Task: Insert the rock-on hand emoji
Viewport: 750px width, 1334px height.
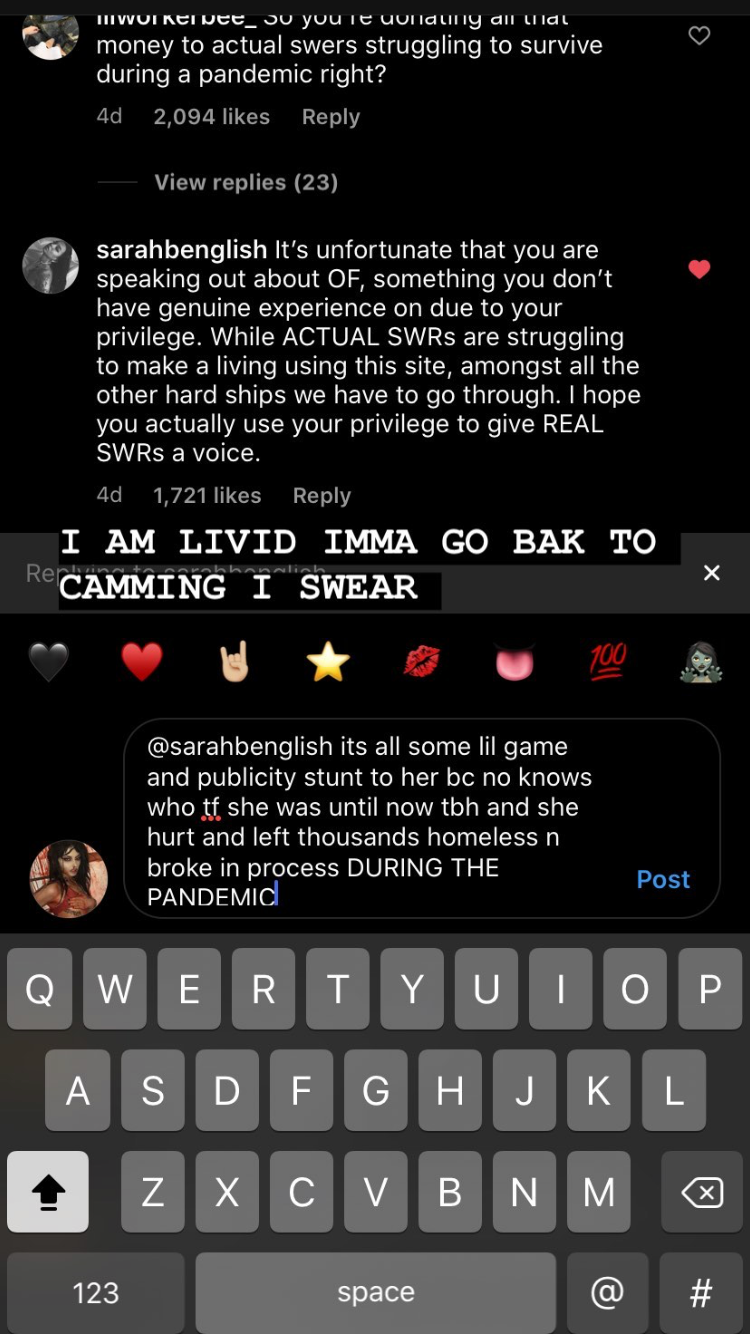Action: pos(234,661)
